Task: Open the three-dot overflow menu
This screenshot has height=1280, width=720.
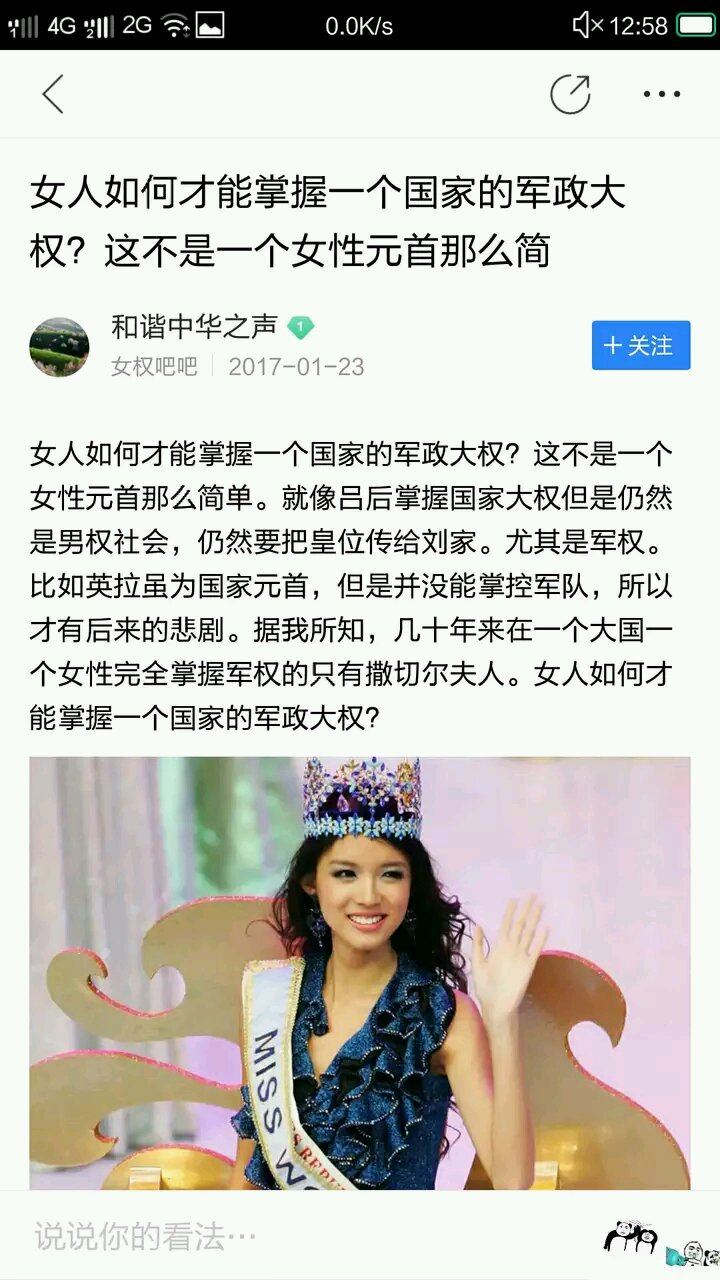Action: tap(661, 95)
